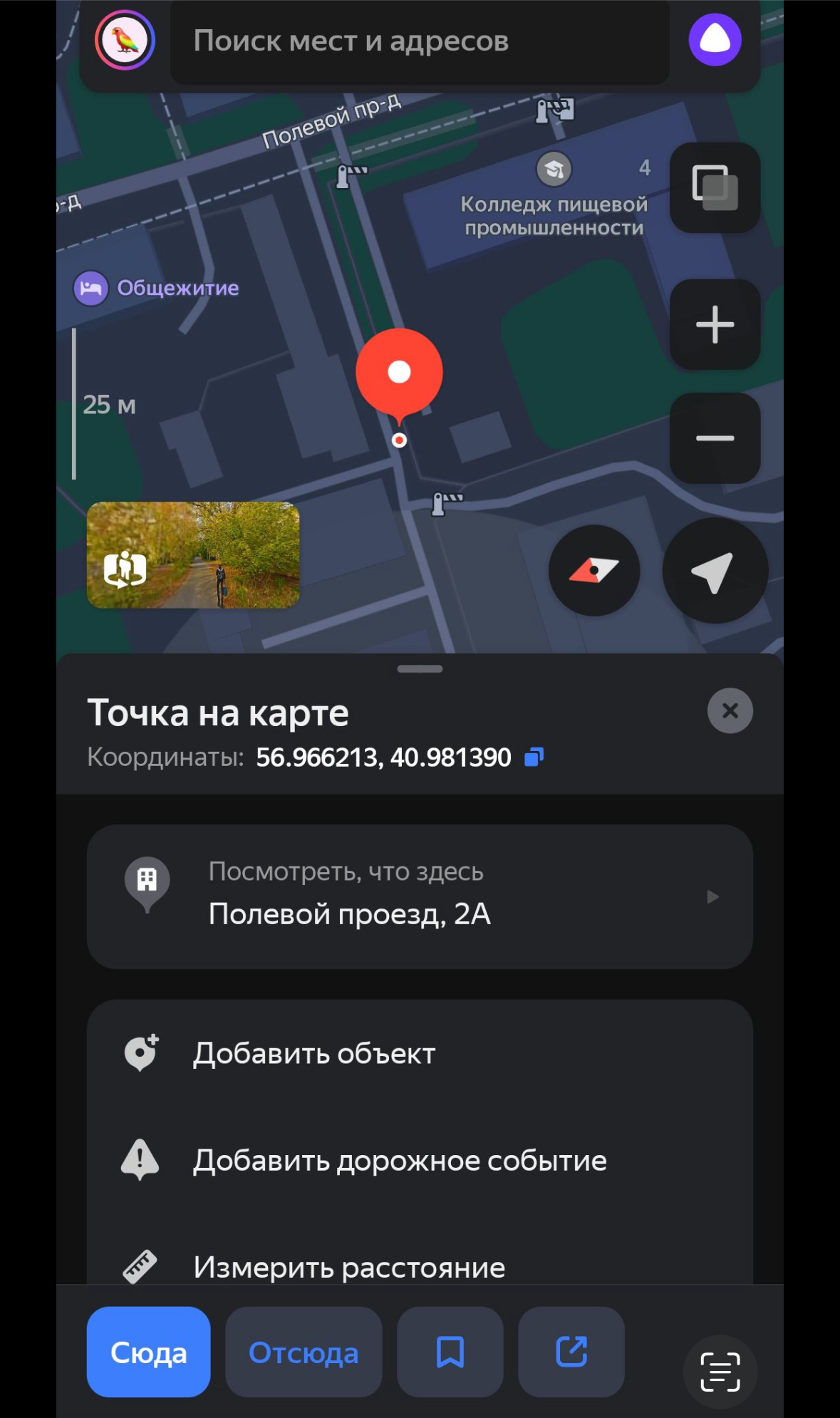Open the profile avatar with parrot
The width and height of the screenshot is (840, 1418).
click(125, 40)
